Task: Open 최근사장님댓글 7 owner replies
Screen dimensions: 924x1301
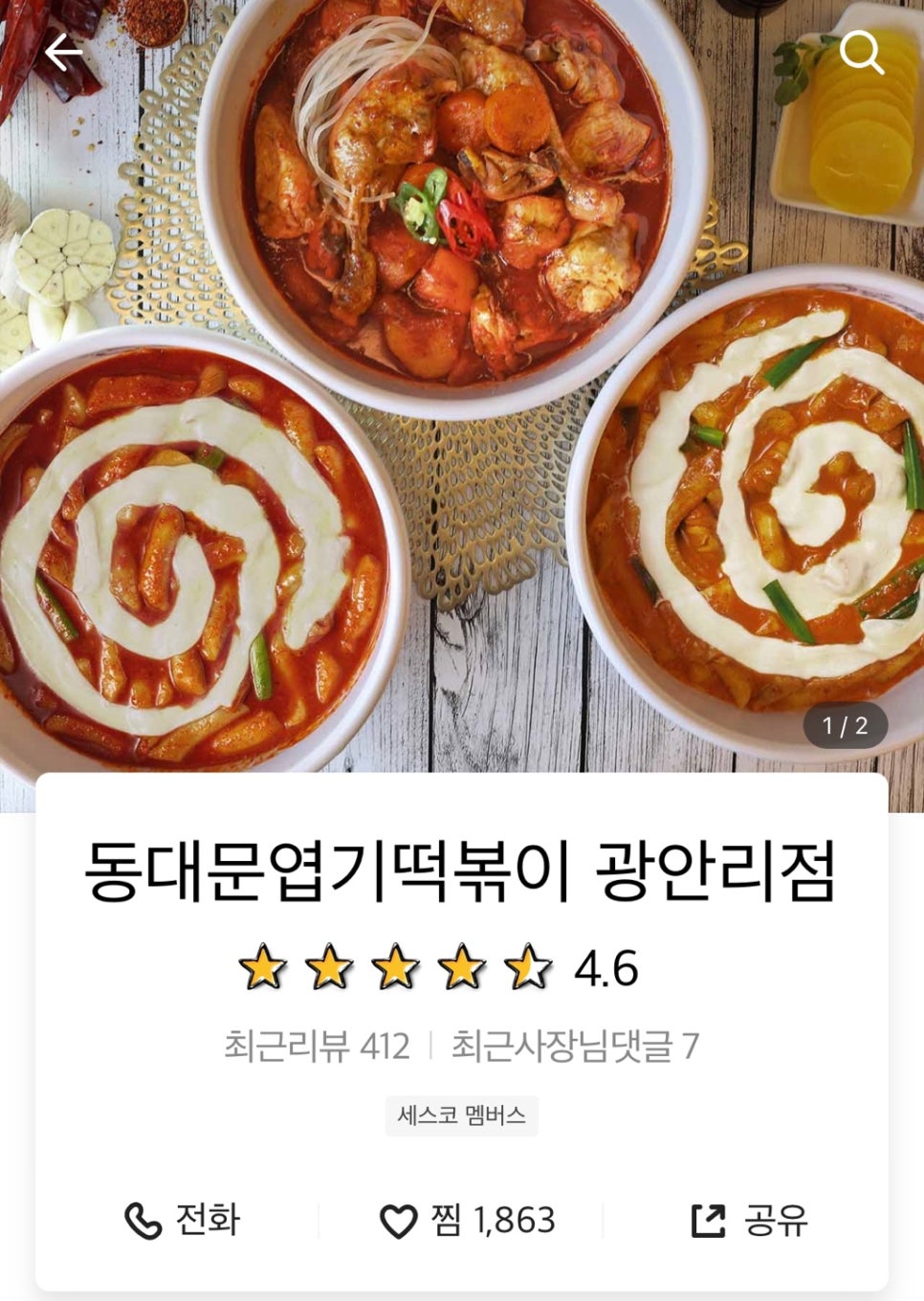Action: [x=575, y=1047]
